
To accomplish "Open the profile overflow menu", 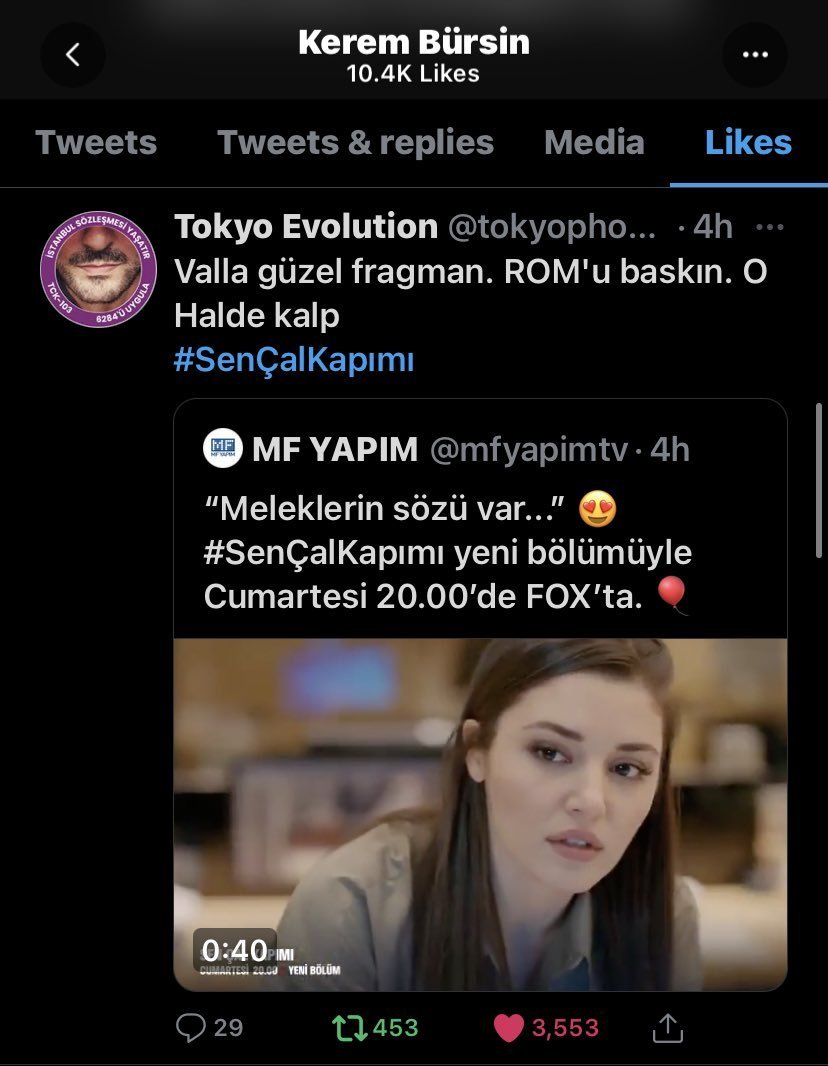I will click(x=755, y=54).
